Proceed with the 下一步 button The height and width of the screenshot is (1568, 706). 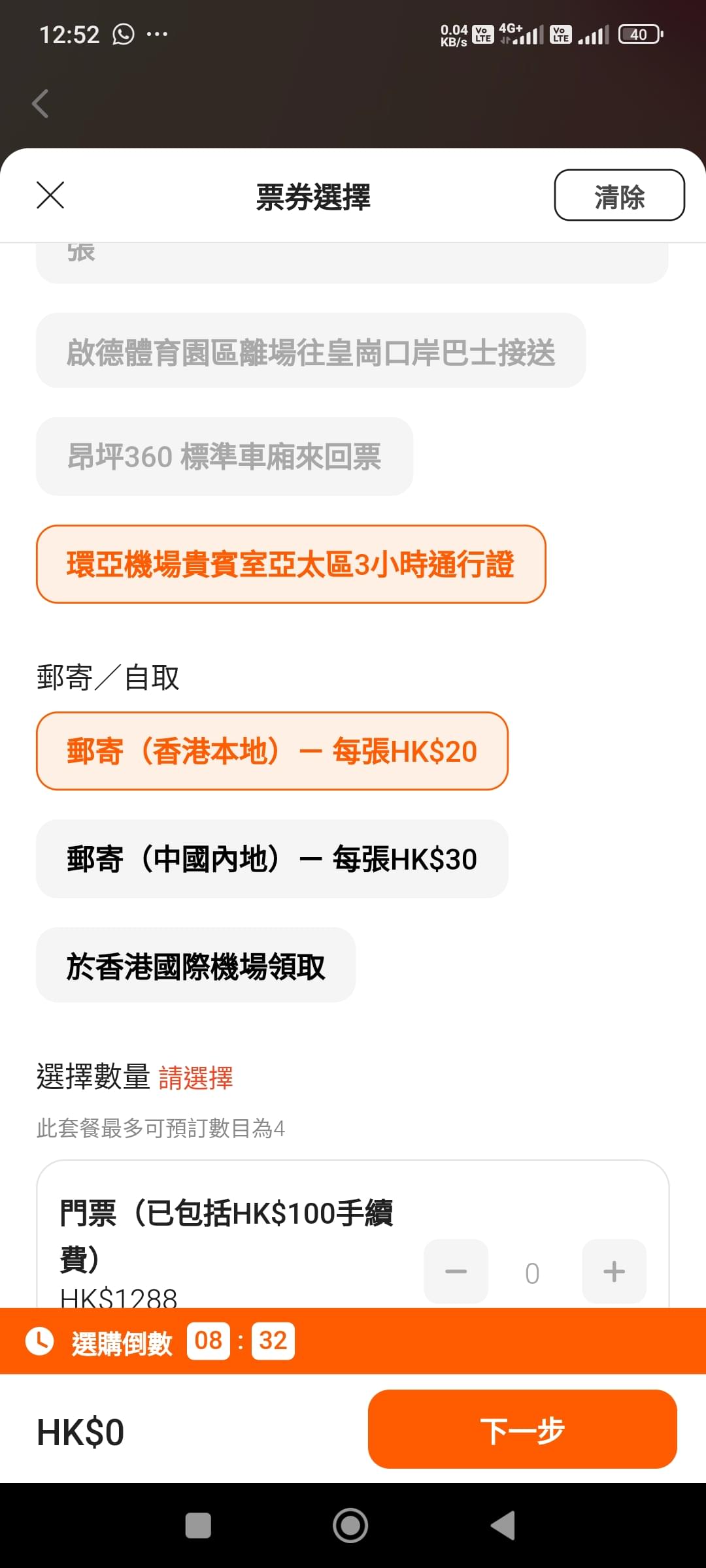point(522,1429)
